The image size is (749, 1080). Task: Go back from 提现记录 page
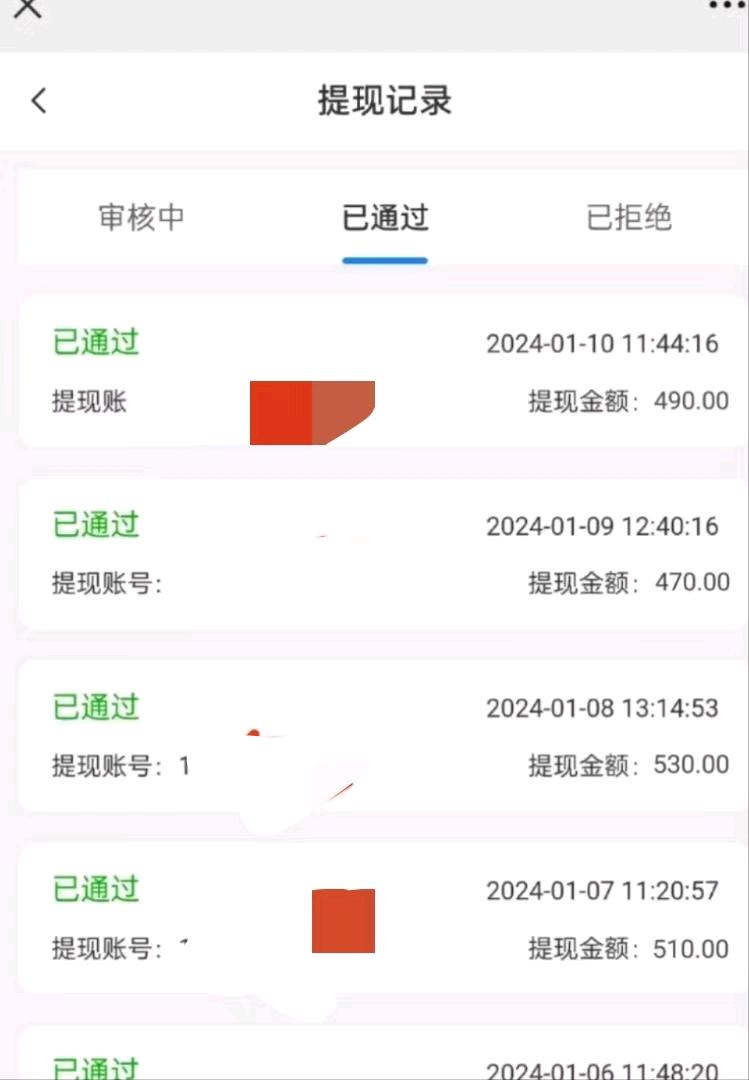point(39,100)
